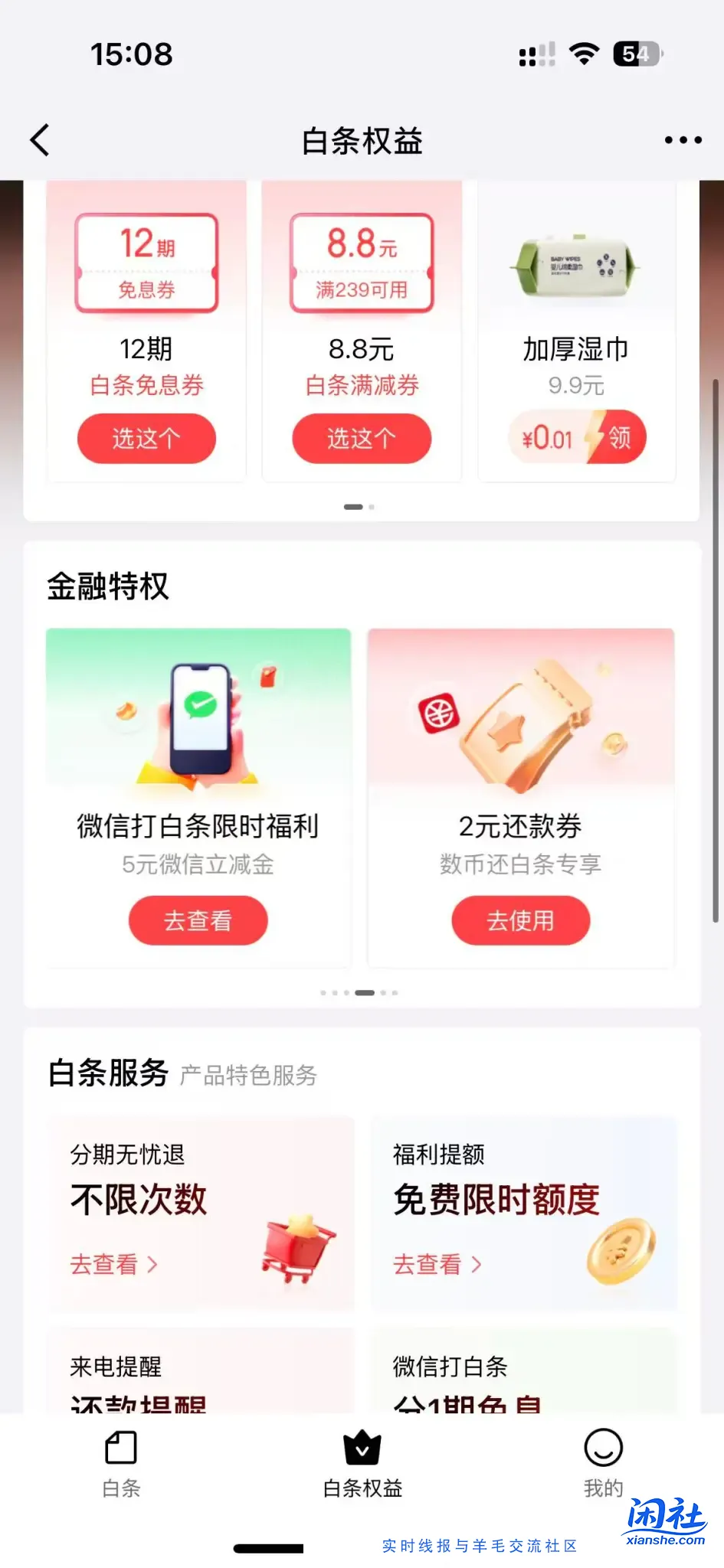The height and width of the screenshot is (1568, 724).
Task: Tap 去查看 on 微信打白条限时福利
Action: click(198, 921)
